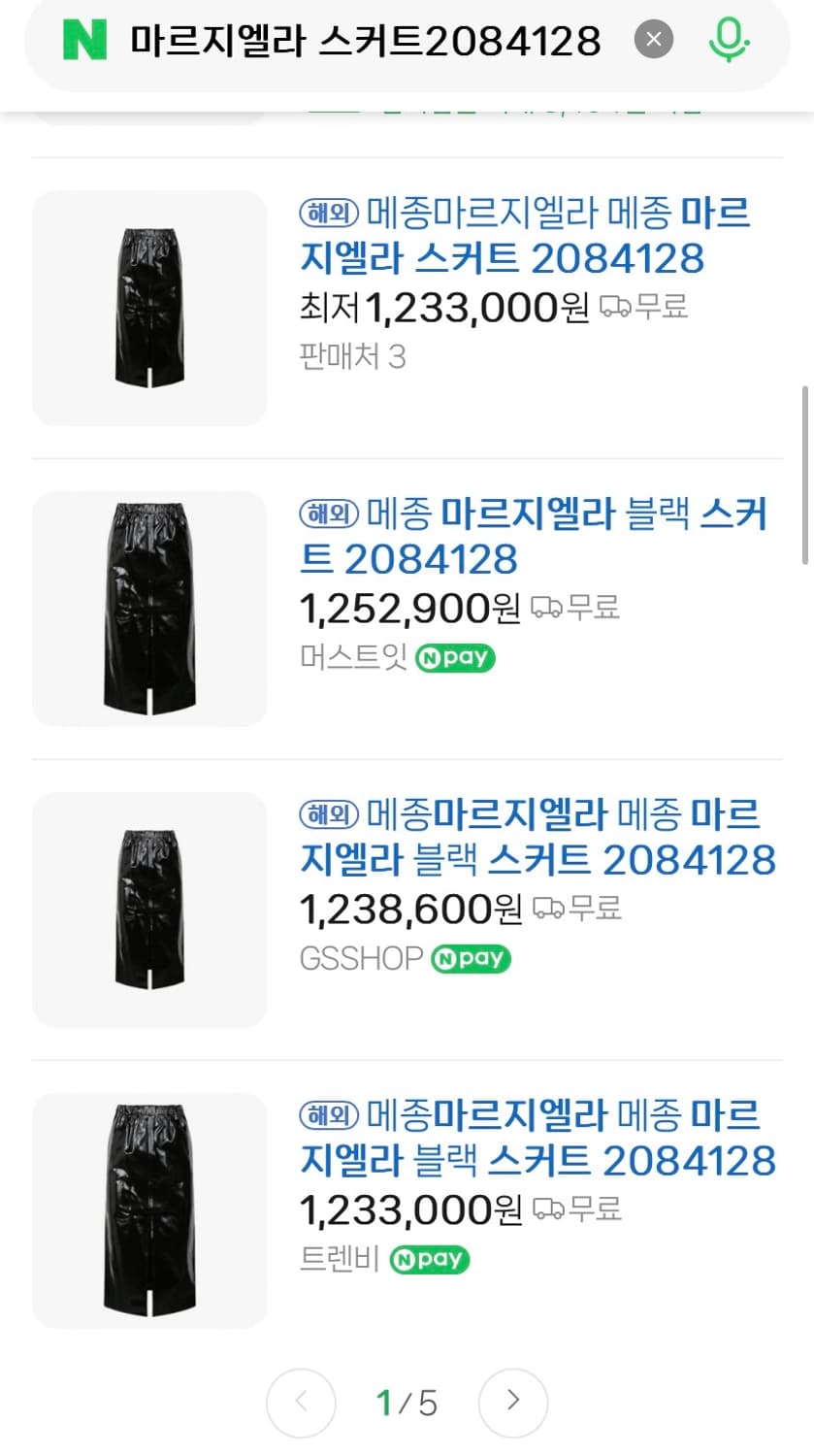Open the first skirt product thumbnail
814x1456 pixels.
(x=149, y=307)
